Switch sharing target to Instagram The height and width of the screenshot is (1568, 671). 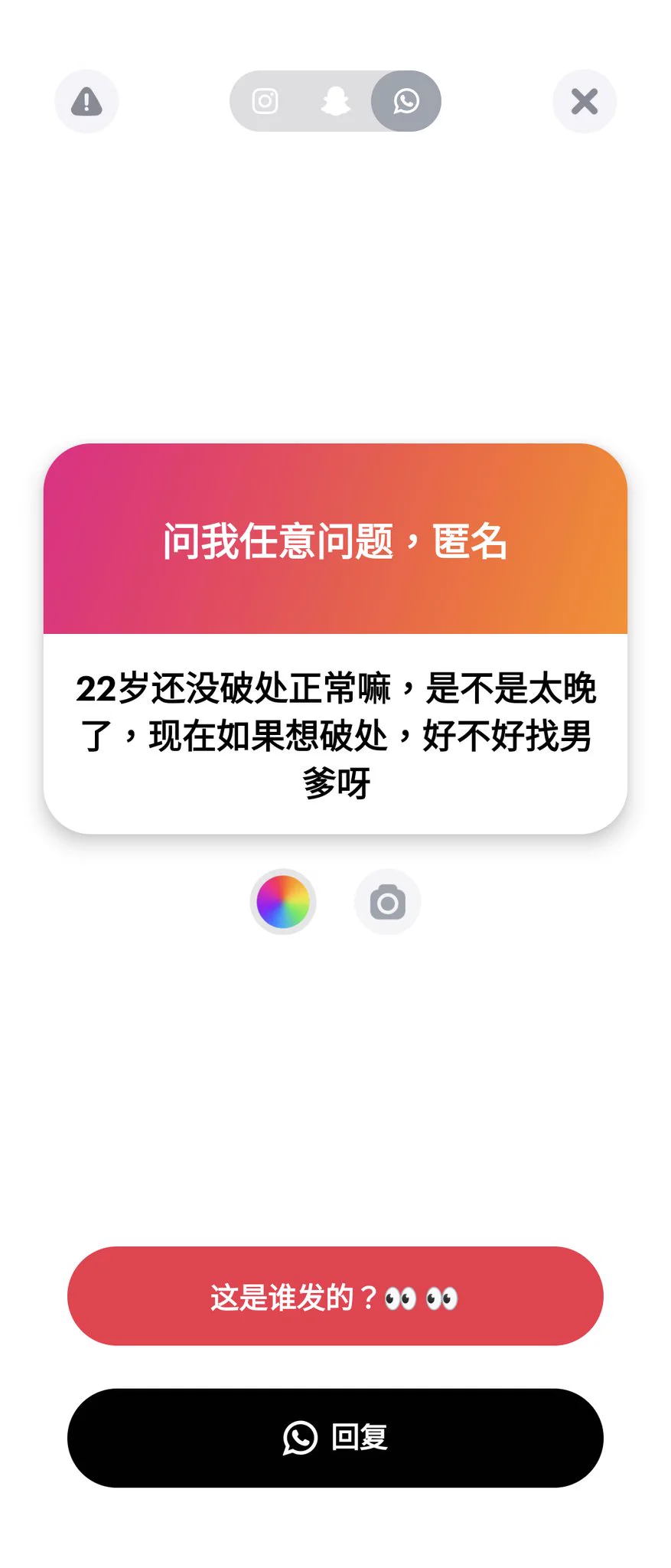pos(264,101)
